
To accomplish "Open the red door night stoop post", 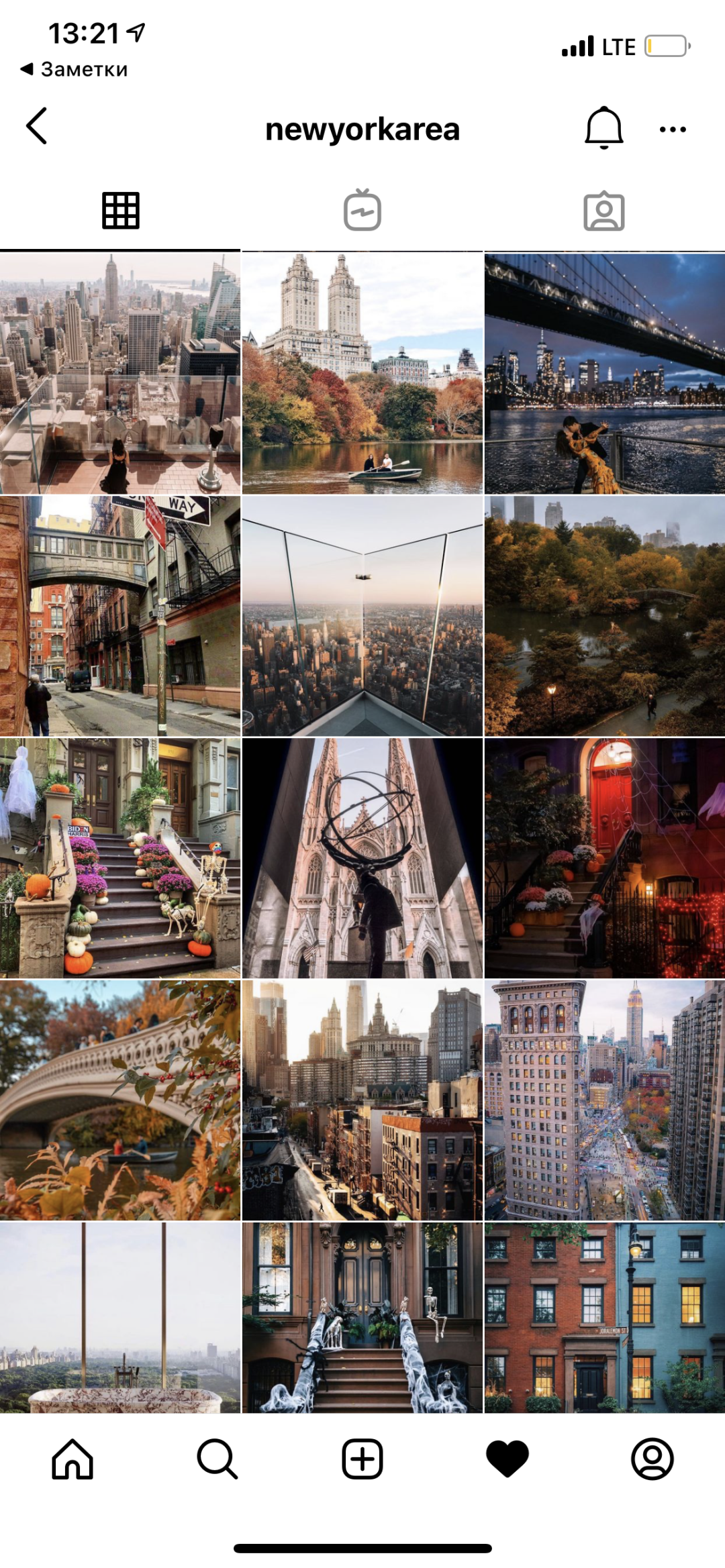I will pos(605,858).
